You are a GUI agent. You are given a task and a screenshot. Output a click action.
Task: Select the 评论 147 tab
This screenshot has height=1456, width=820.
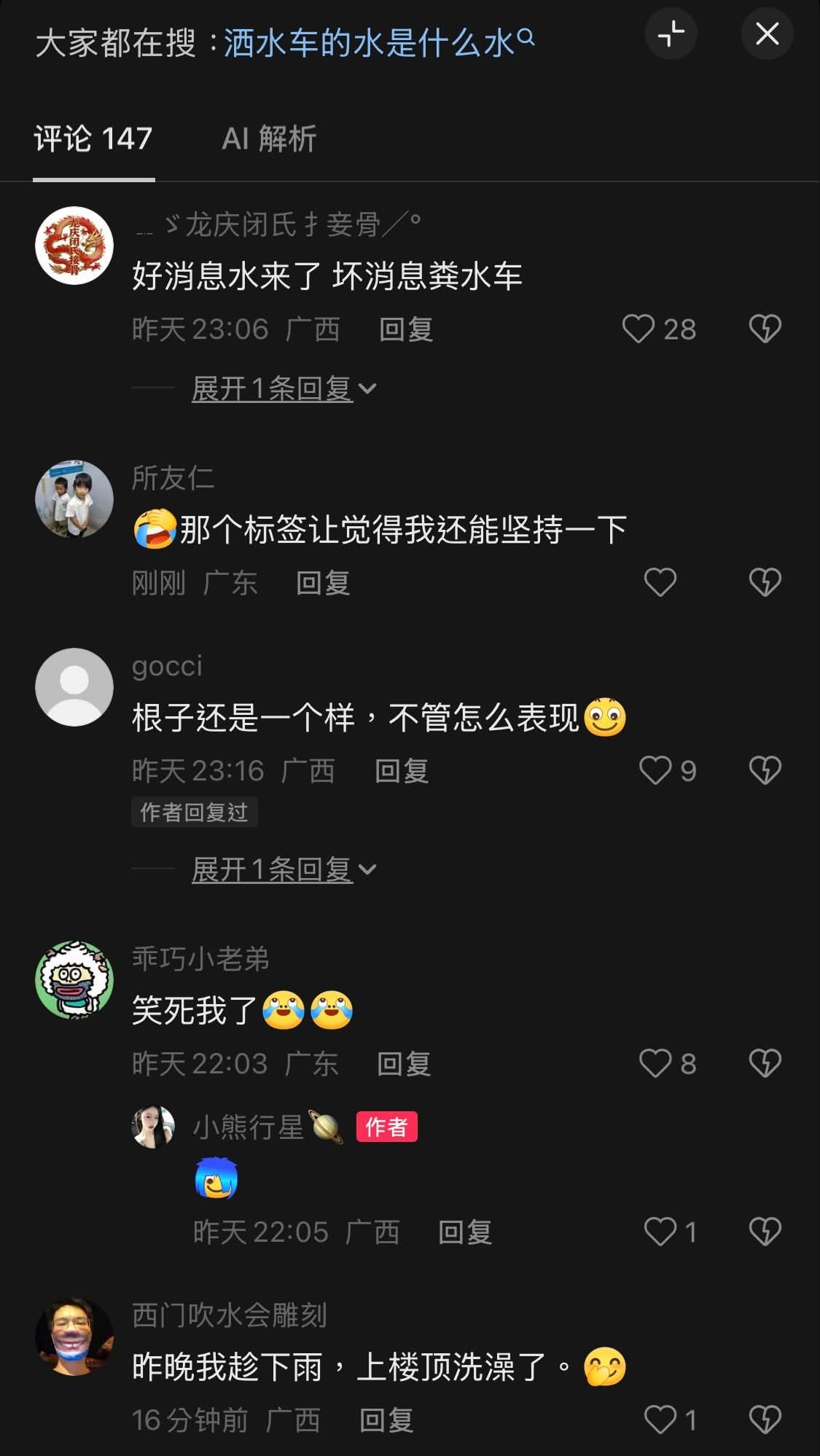(93, 138)
